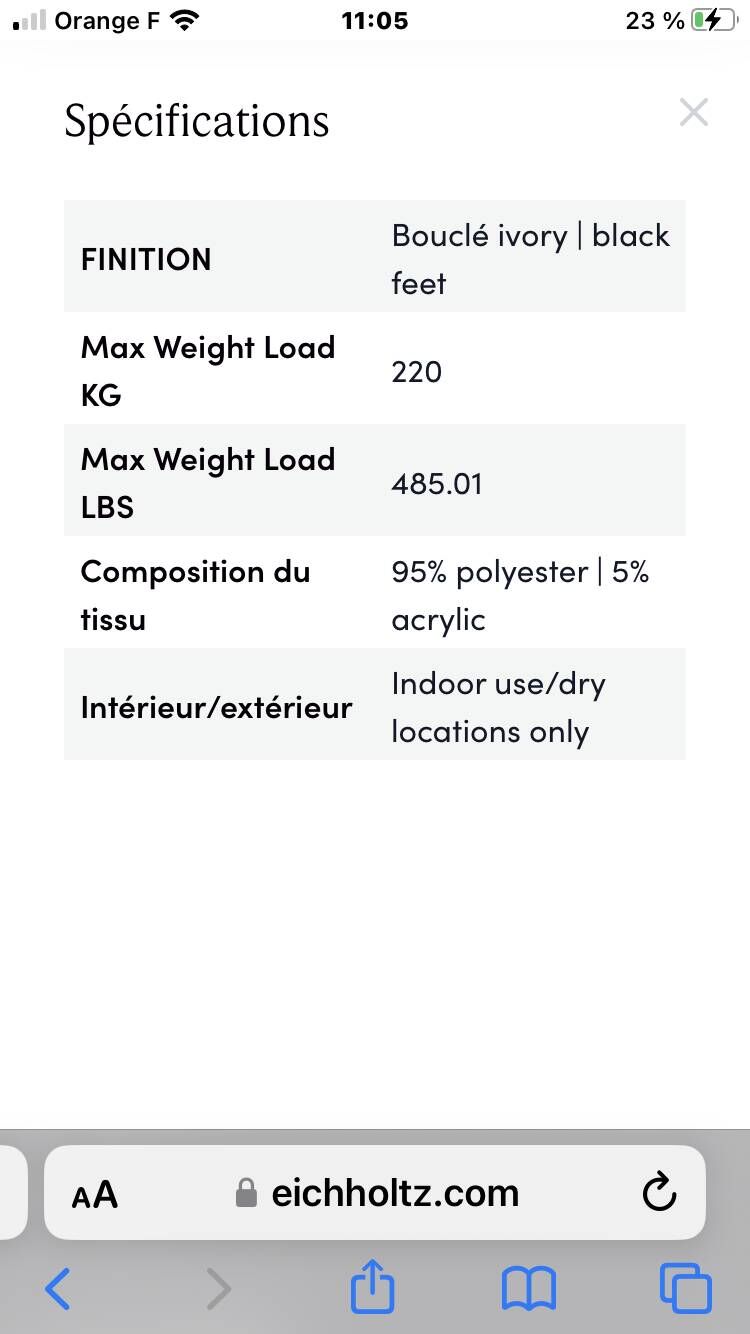This screenshot has width=750, height=1334.
Task: Go back to the previous page
Action: [58, 1289]
